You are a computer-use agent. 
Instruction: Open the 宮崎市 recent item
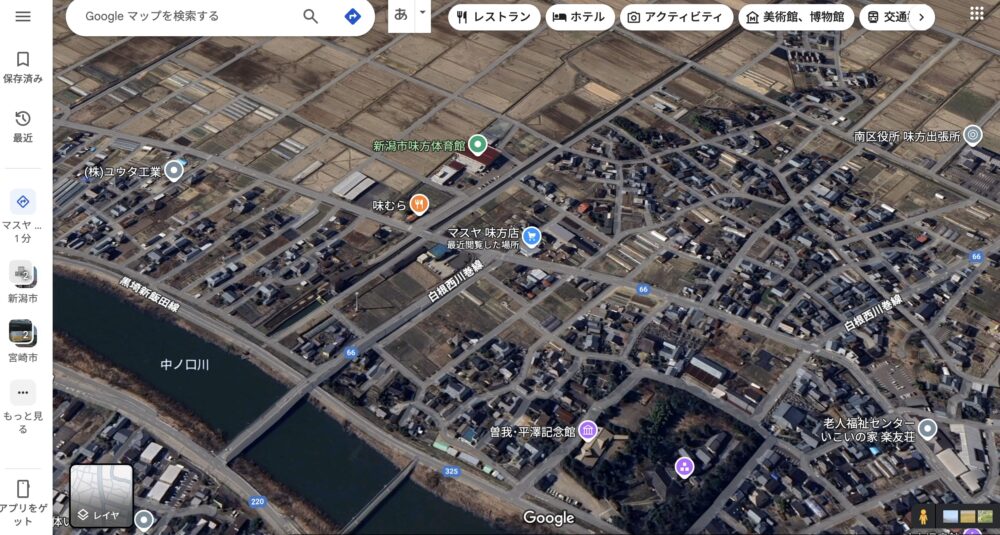(x=22, y=339)
